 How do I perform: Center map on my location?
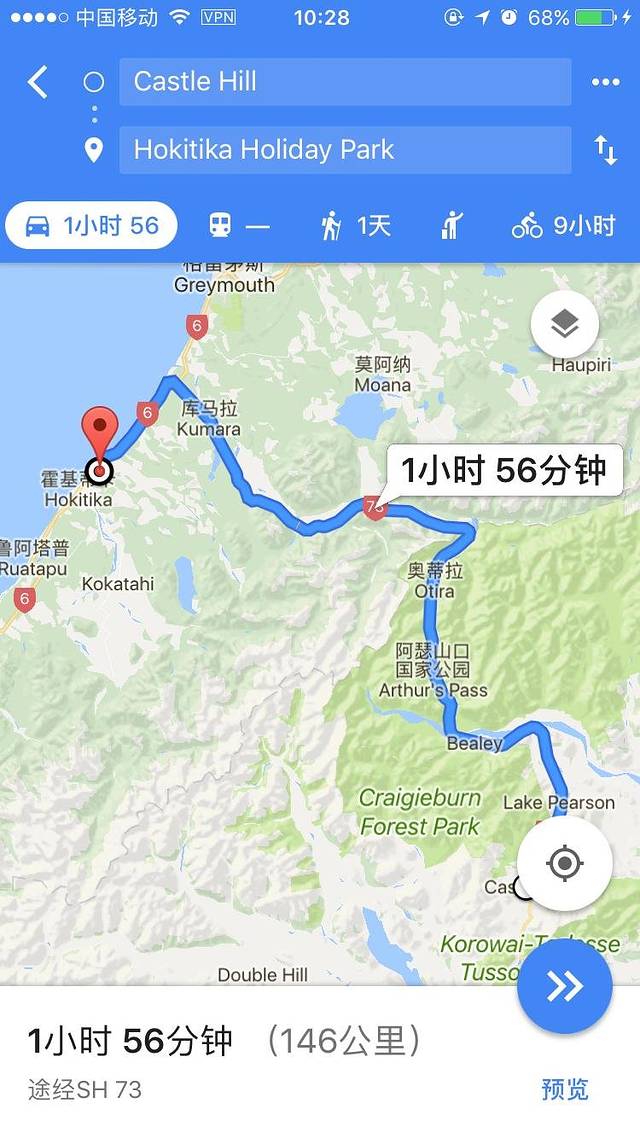(x=565, y=863)
